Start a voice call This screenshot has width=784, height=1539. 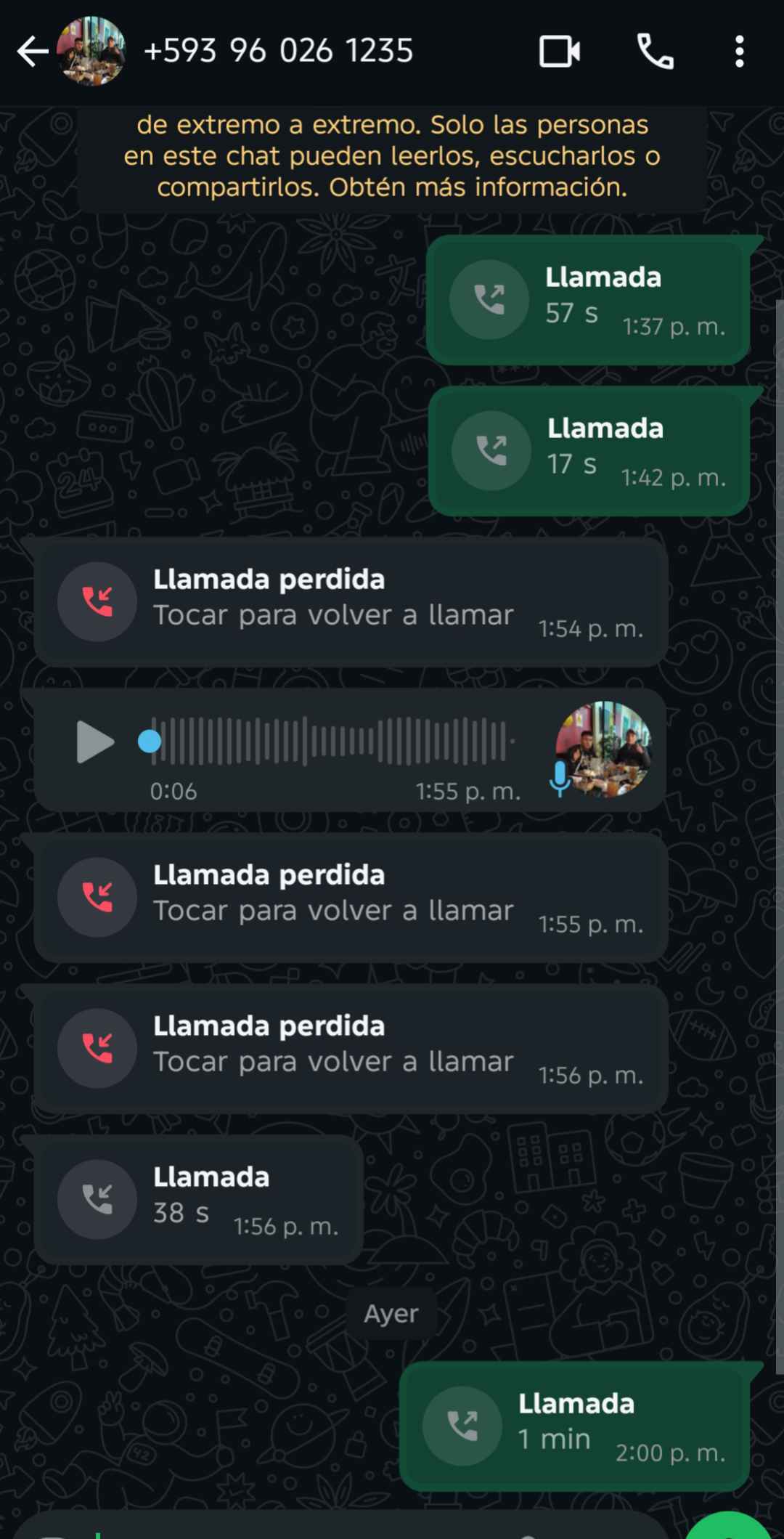point(655,52)
